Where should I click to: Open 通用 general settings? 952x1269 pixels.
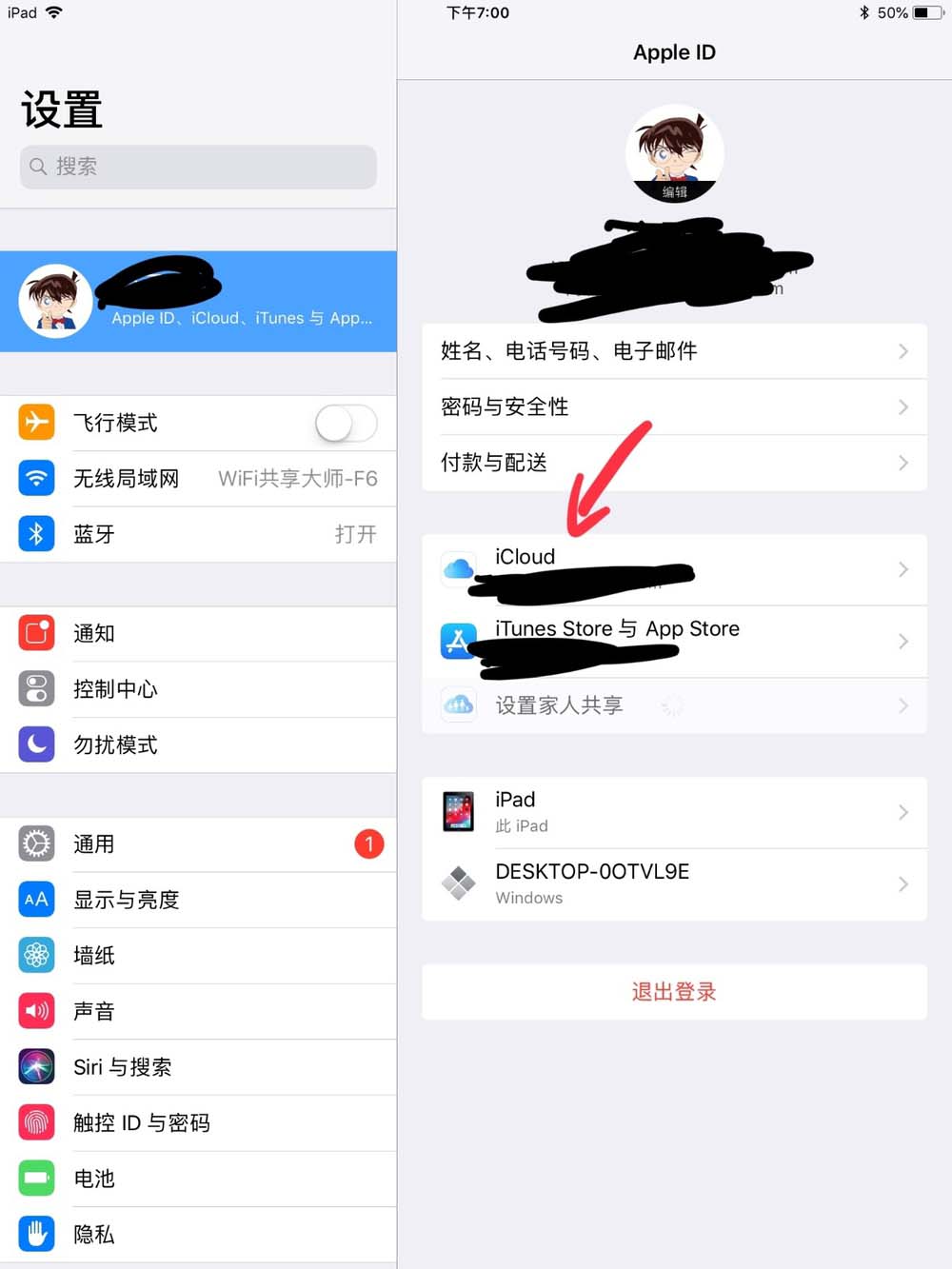click(198, 844)
